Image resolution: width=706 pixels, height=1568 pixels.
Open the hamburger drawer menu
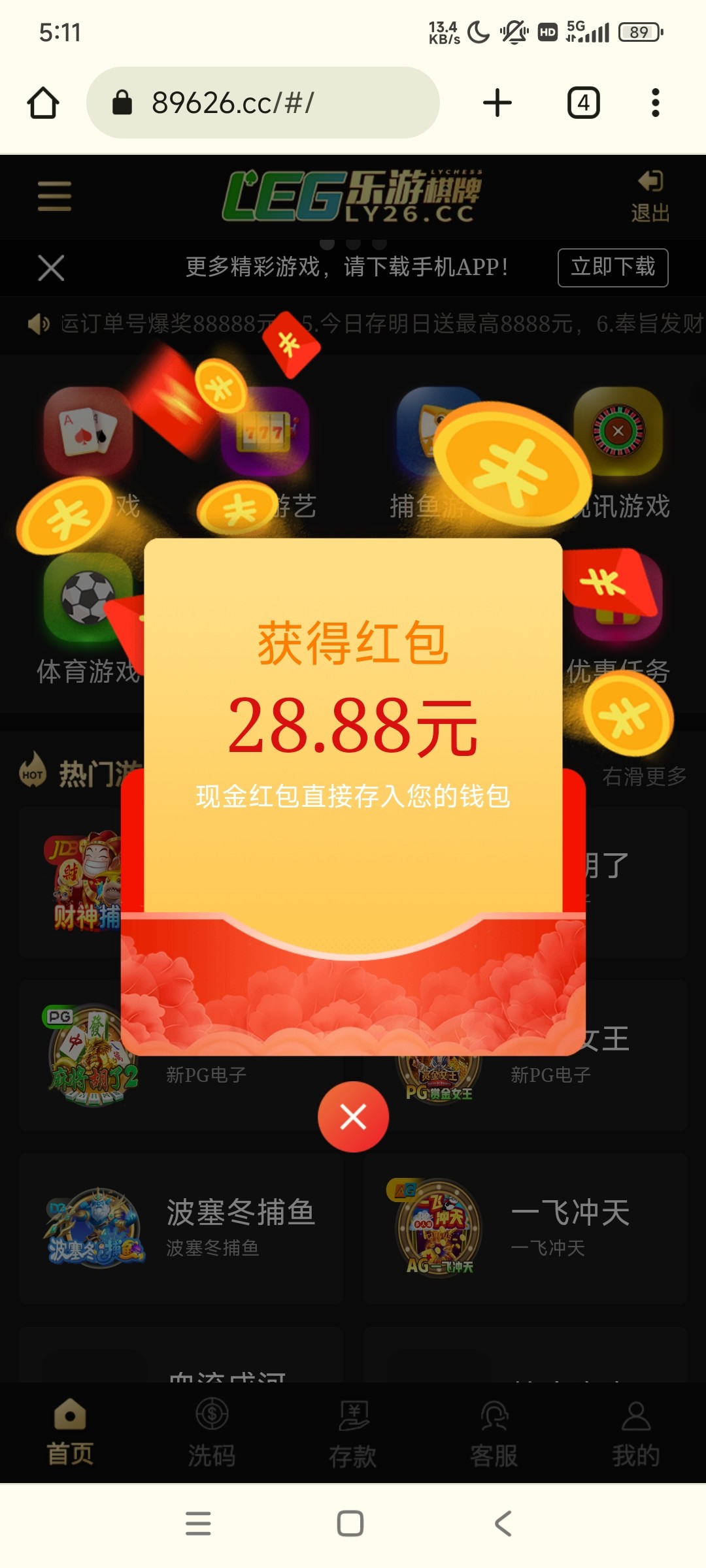pyautogui.click(x=54, y=196)
